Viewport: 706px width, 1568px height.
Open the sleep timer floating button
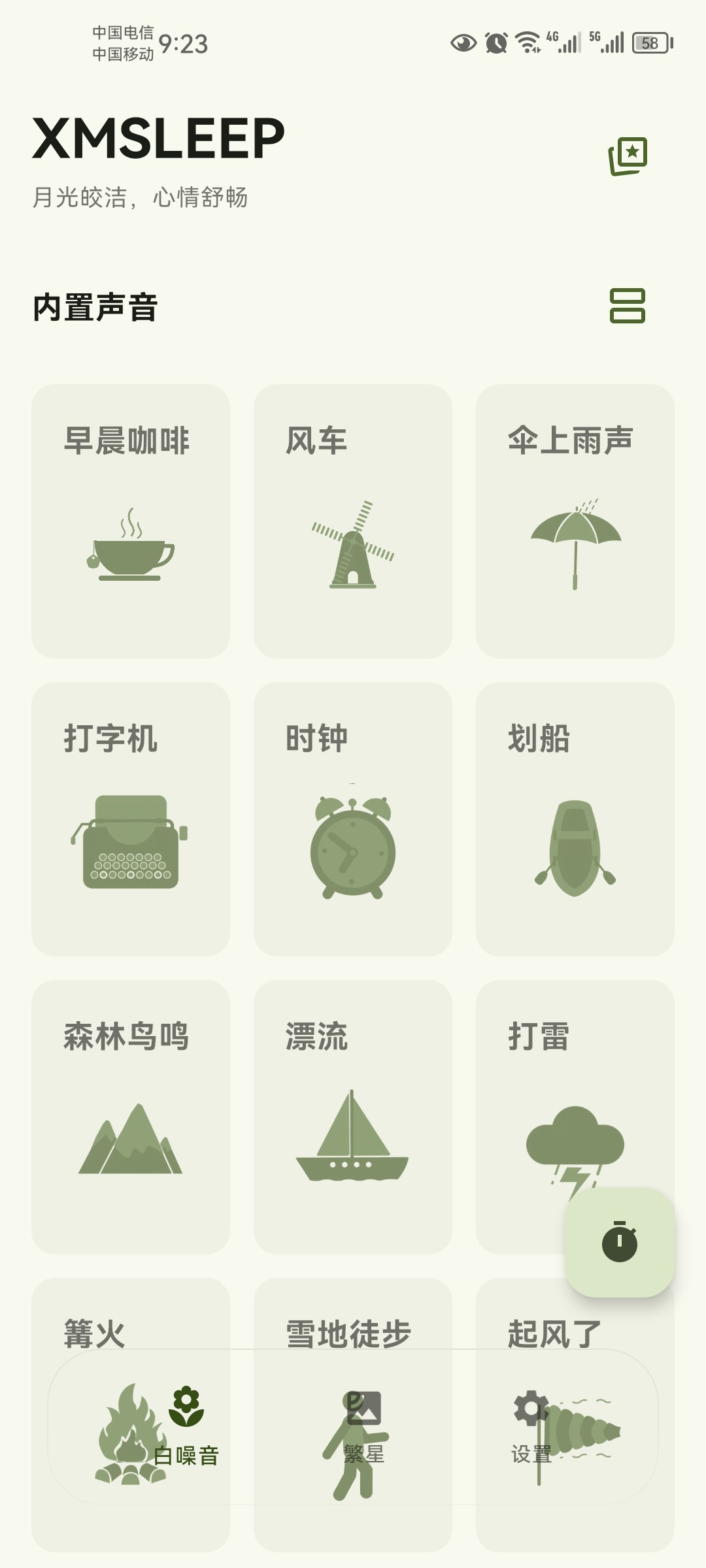click(619, 1242)
